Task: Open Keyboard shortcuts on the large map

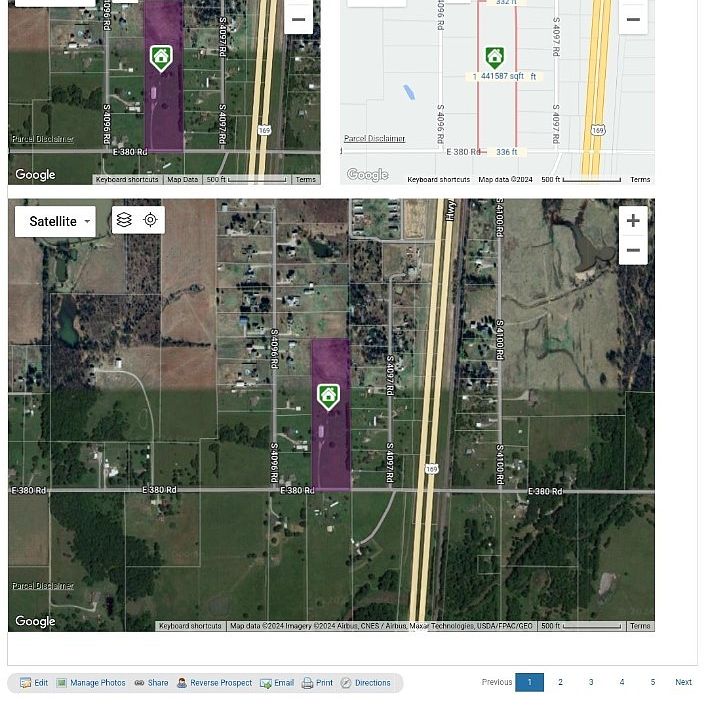Action: 190,626
